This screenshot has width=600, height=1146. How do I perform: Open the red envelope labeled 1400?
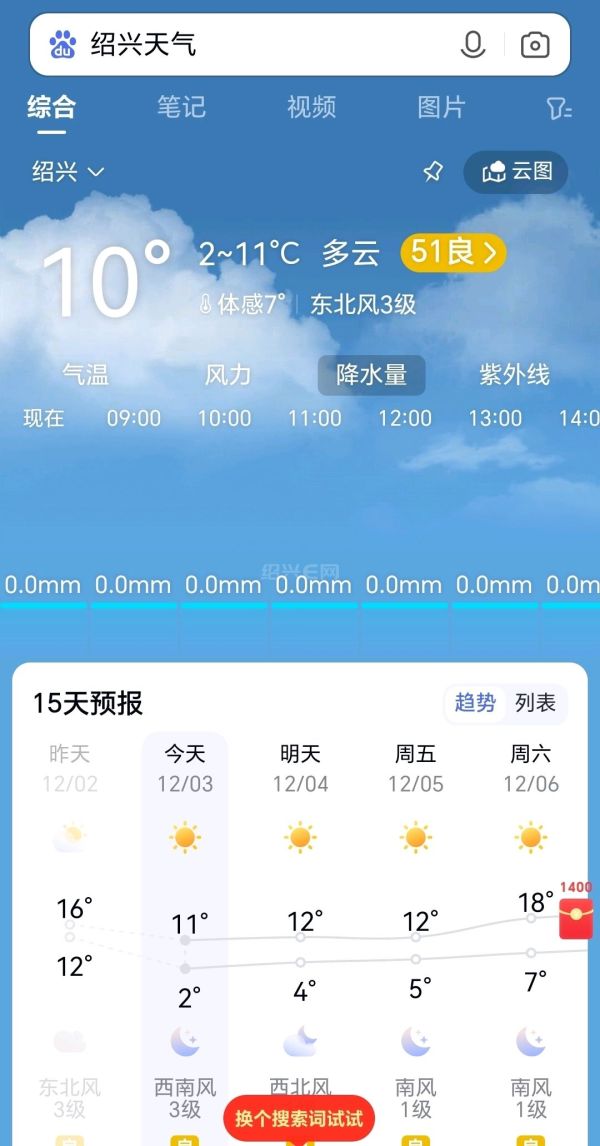coord(576,916)
